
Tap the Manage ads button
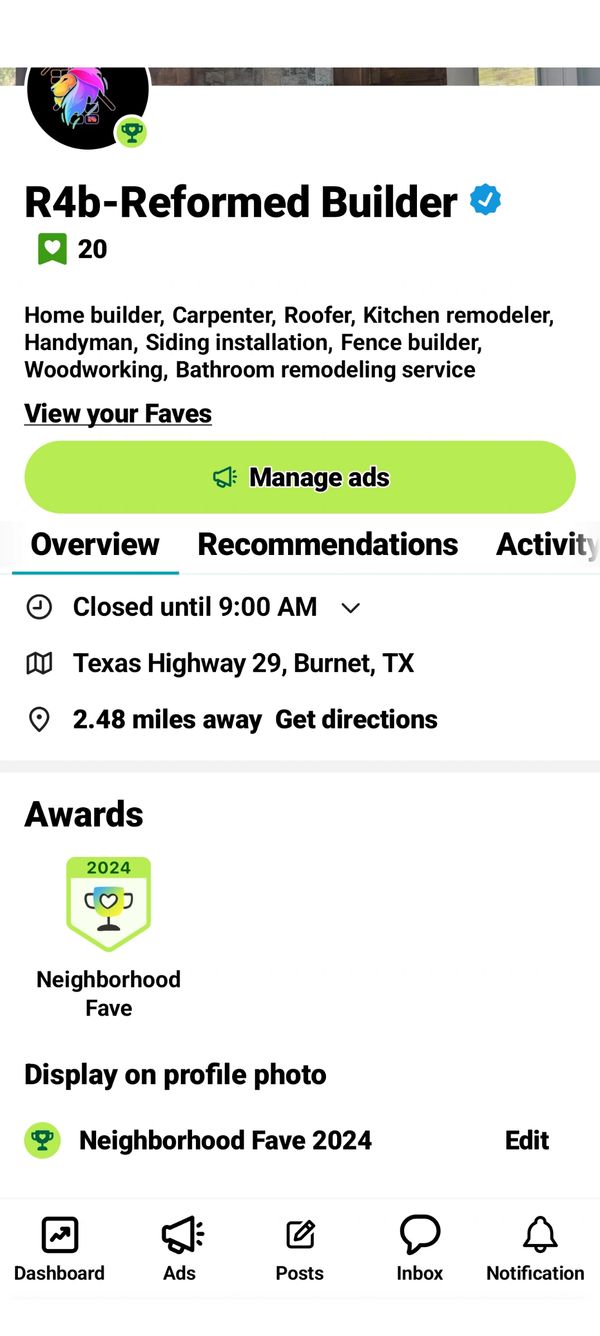click(x=300, y=477)
